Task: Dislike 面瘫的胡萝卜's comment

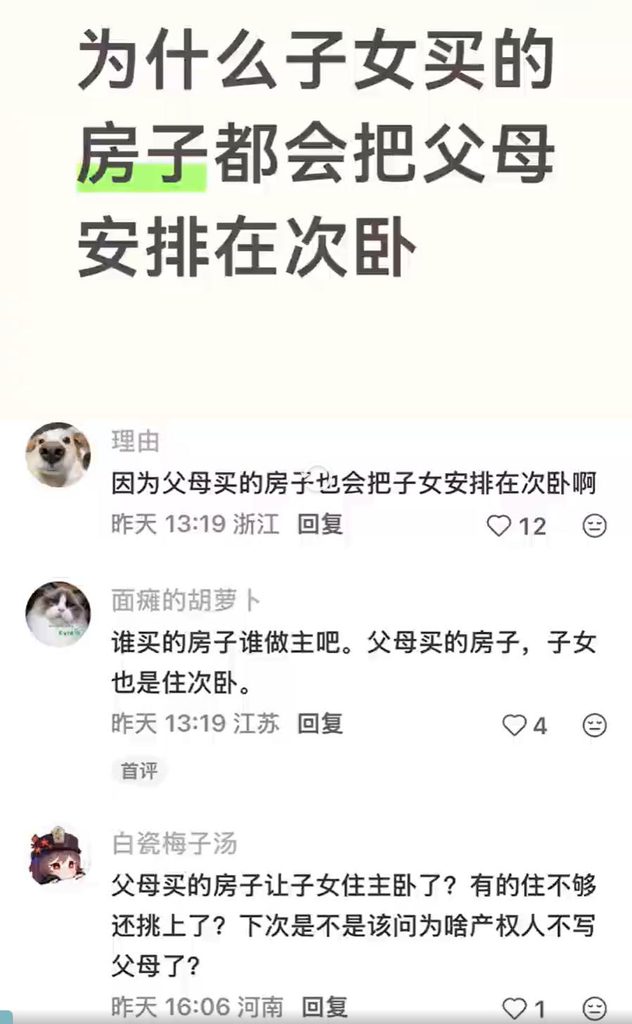Action: 594,725
